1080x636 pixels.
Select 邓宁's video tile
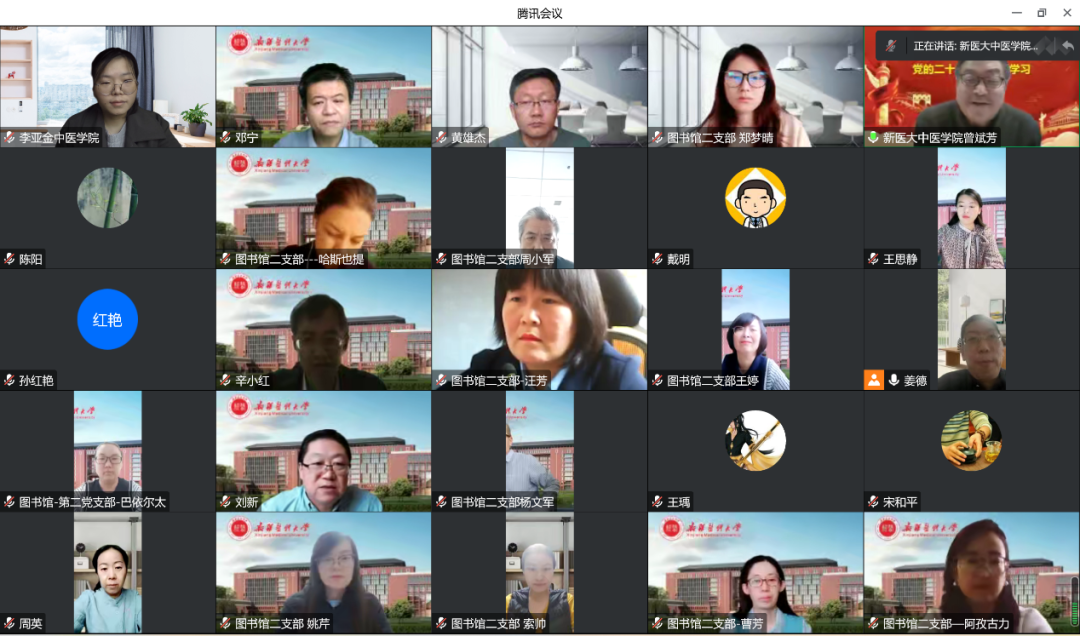pos(323,87)
